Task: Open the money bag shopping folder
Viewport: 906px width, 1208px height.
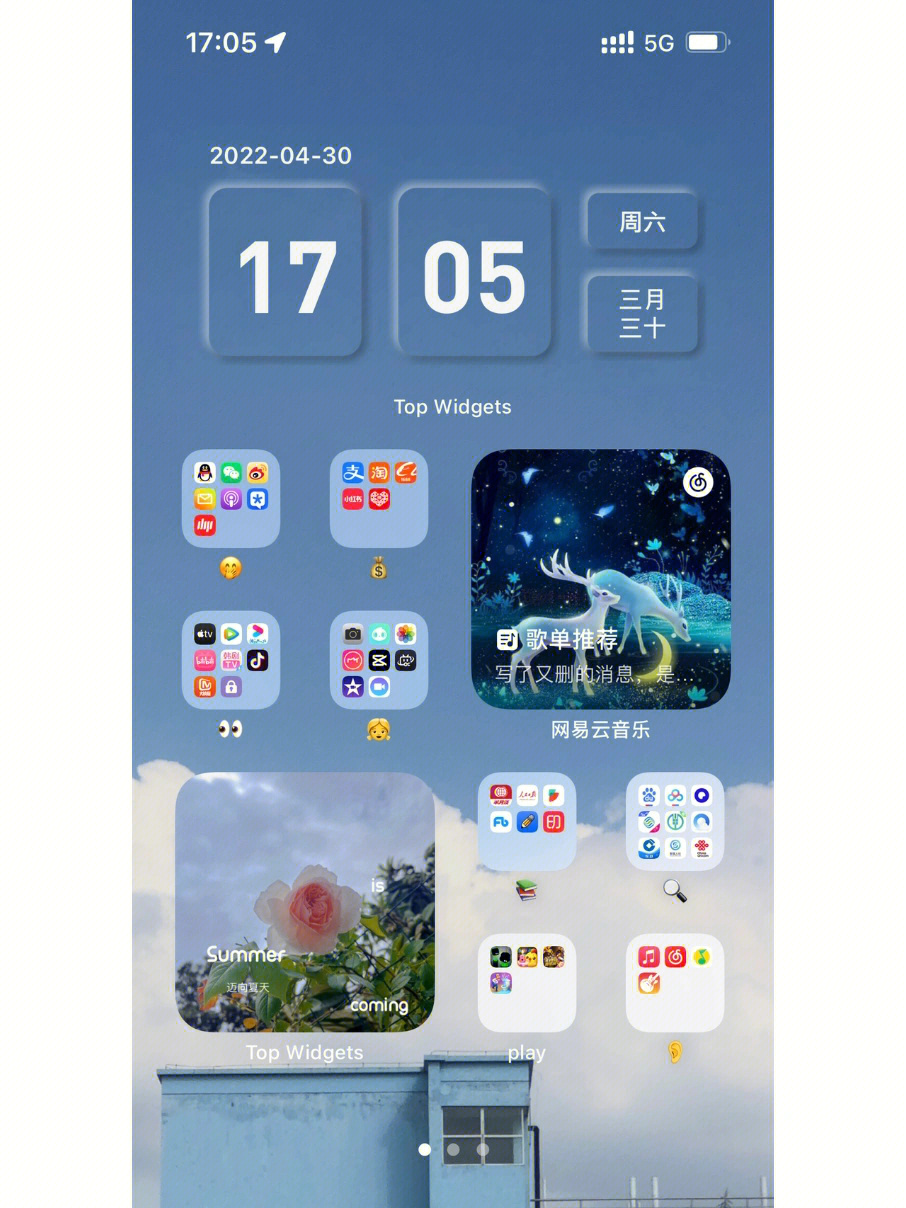Action: (379, 498)
